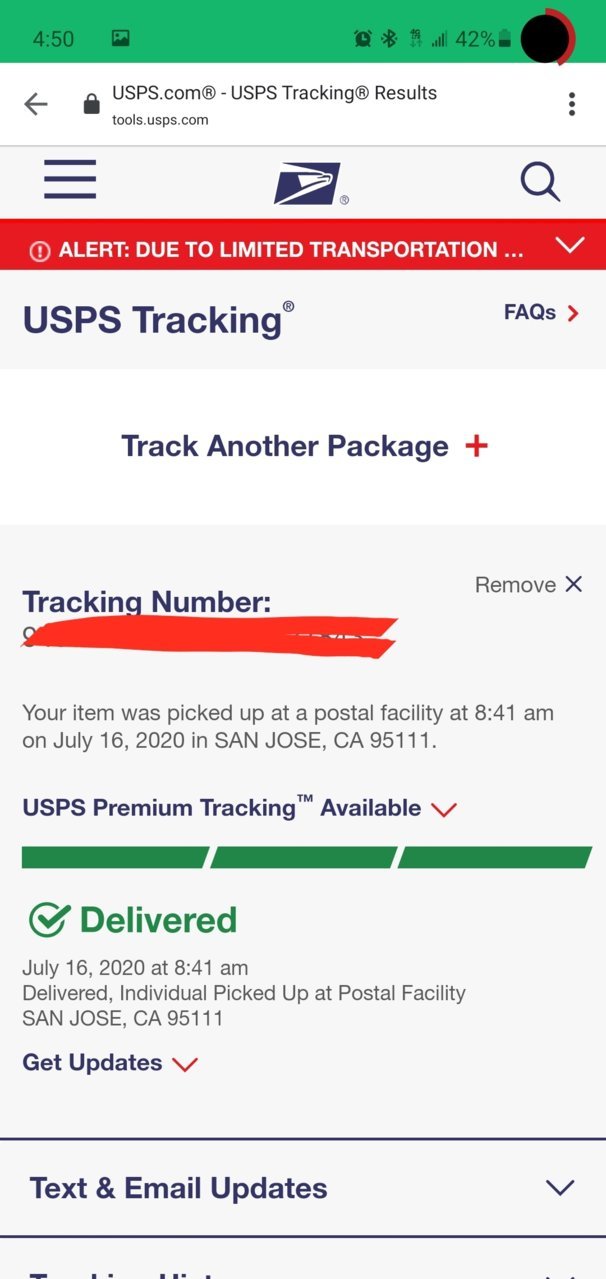Open the USPS site search
The height and width of the screenshot is (1279, 606).
point(540,182)
